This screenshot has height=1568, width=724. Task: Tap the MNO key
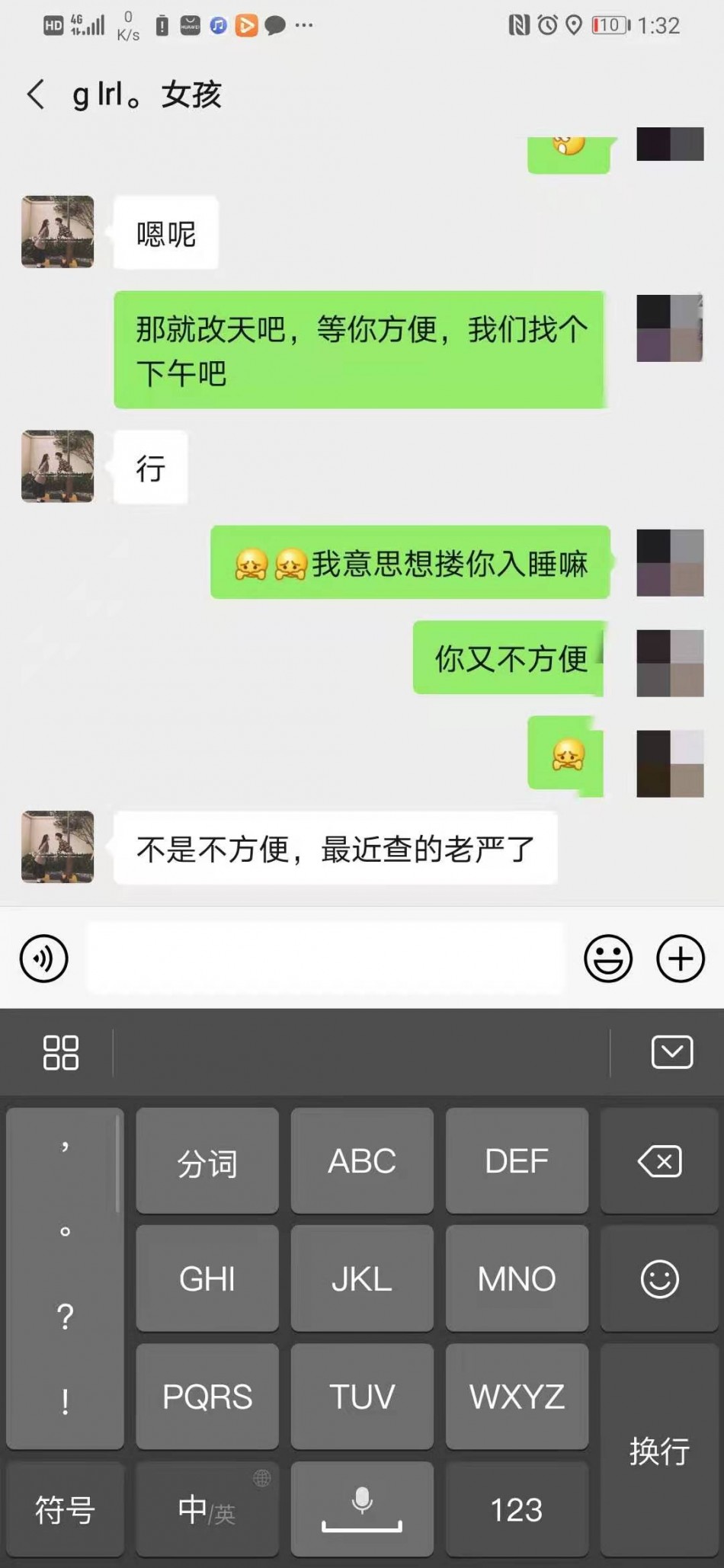[x=516, y=1278]
